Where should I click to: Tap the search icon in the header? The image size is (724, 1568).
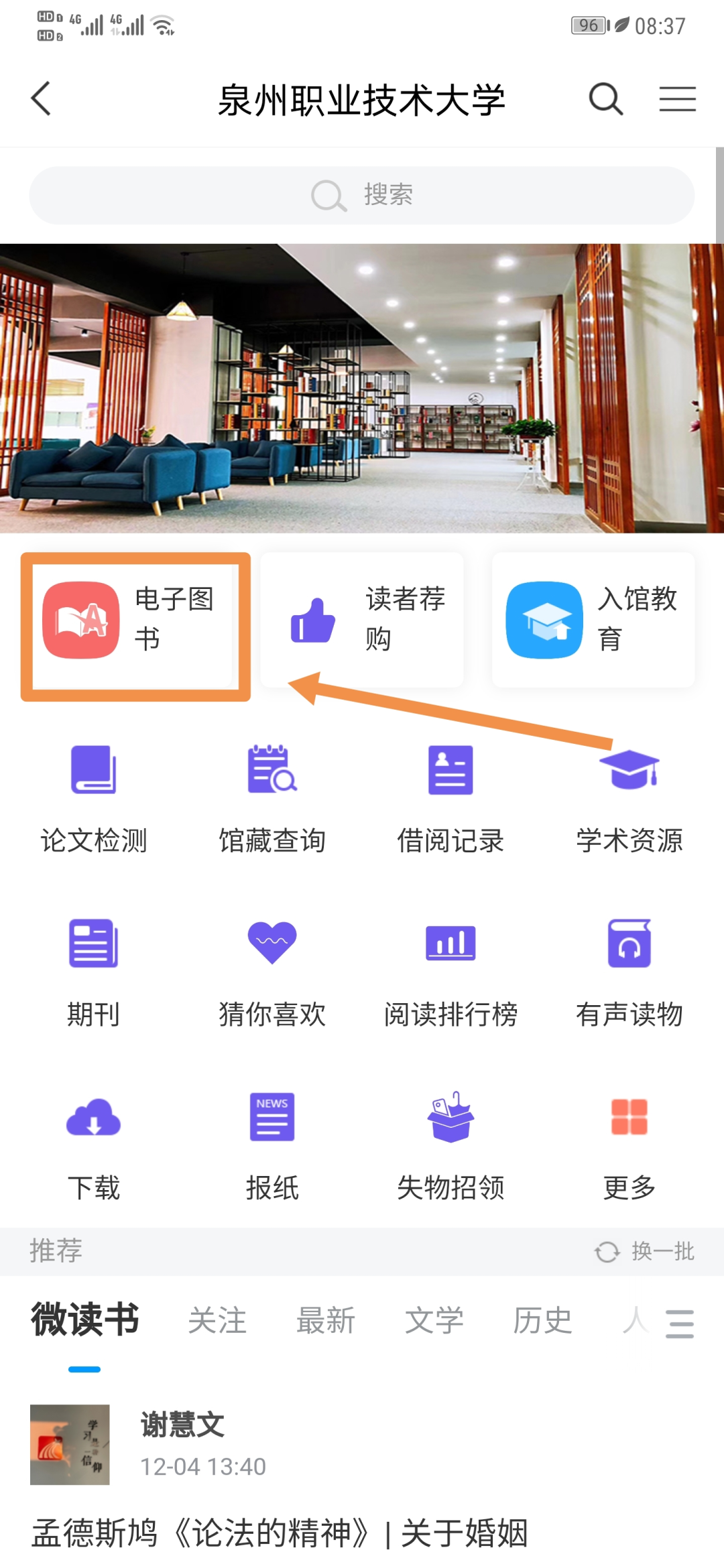pos(605,99)
